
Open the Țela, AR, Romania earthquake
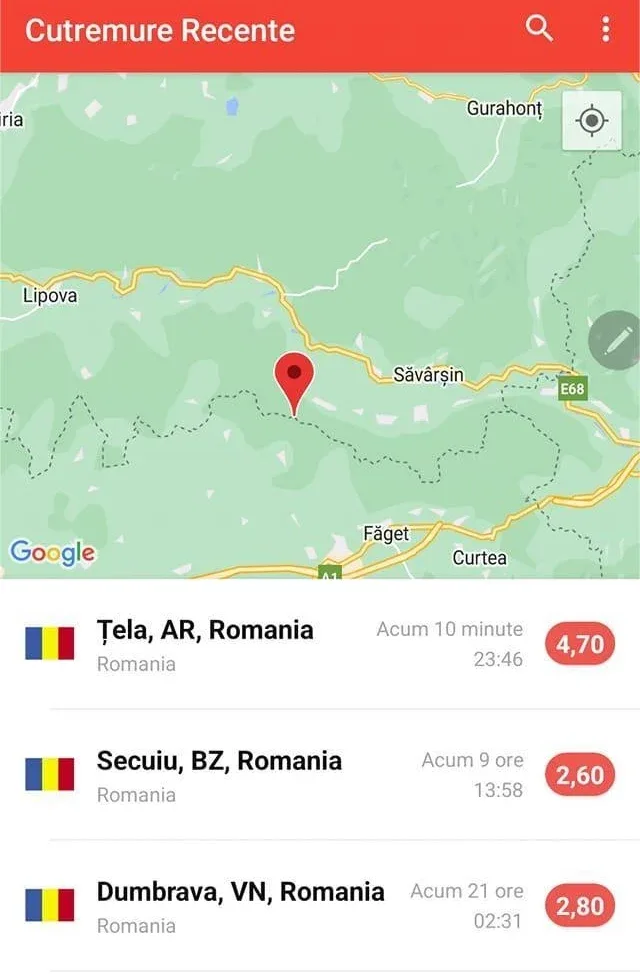point(320,645)
